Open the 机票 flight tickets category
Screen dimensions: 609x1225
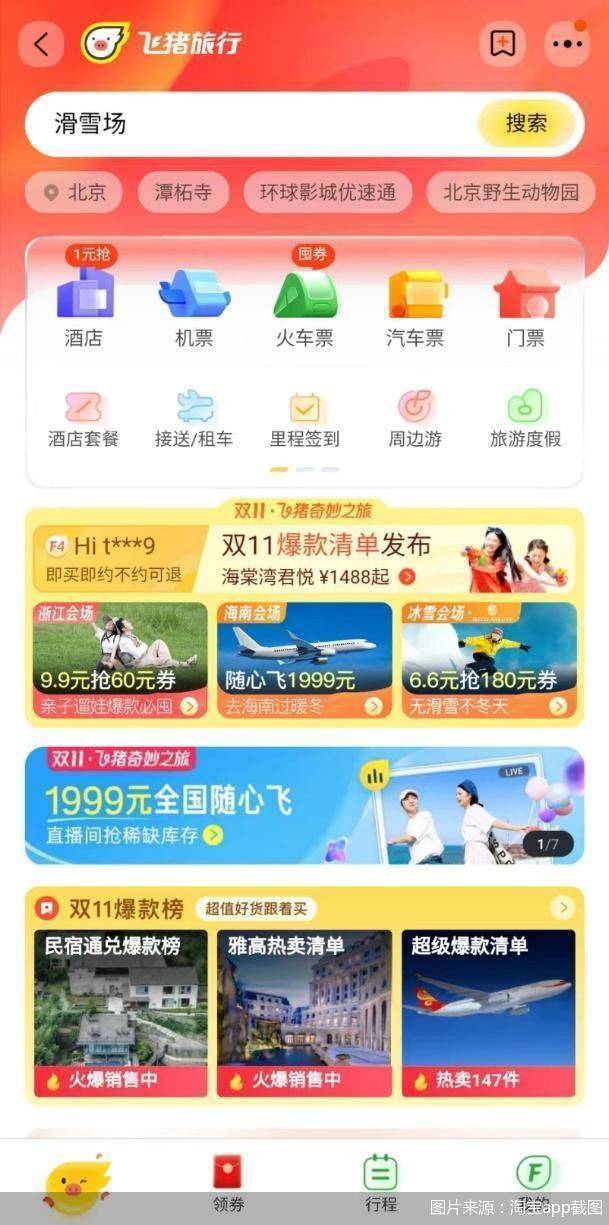[194, 305]
